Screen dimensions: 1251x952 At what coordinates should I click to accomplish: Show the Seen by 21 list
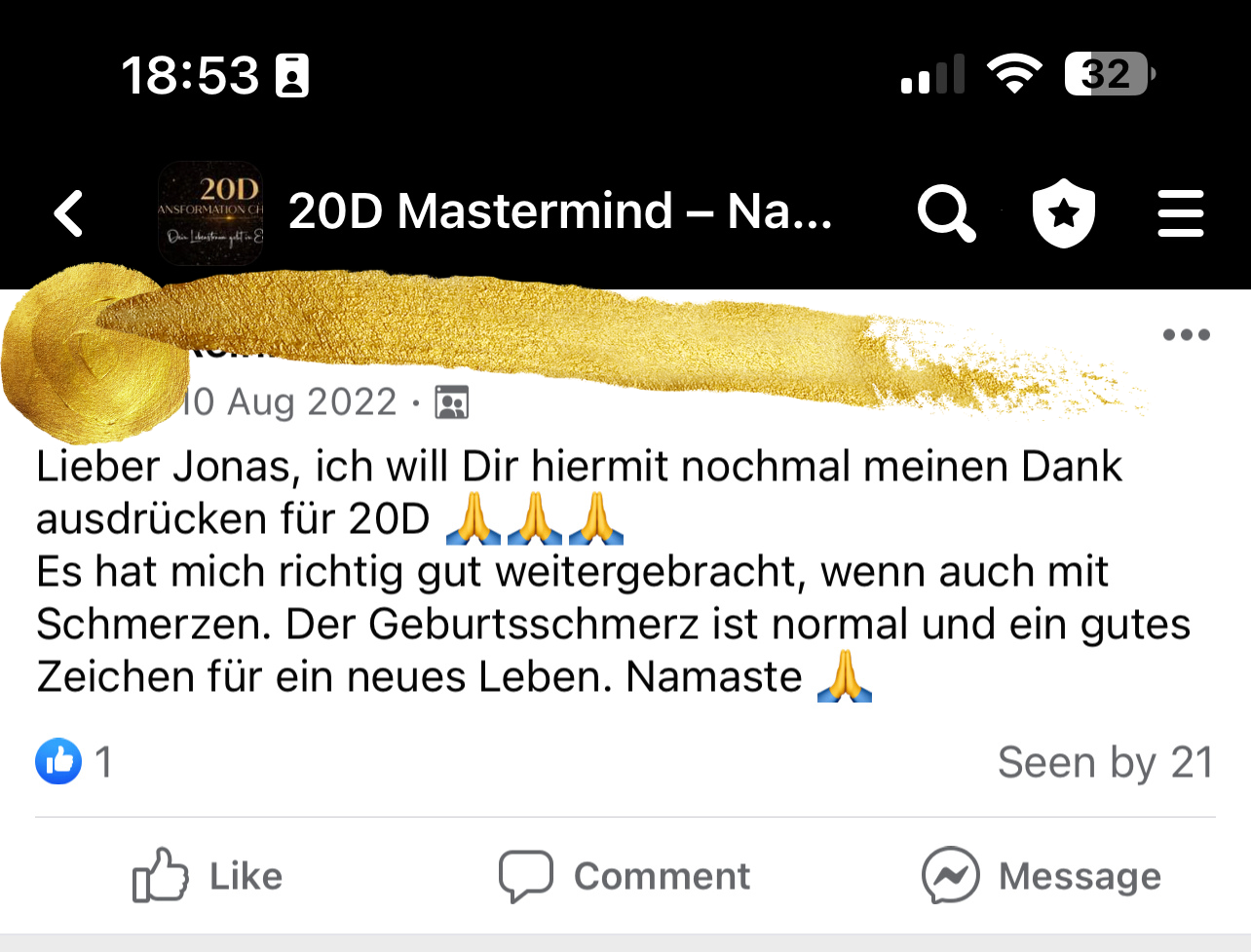[1105, 762]
